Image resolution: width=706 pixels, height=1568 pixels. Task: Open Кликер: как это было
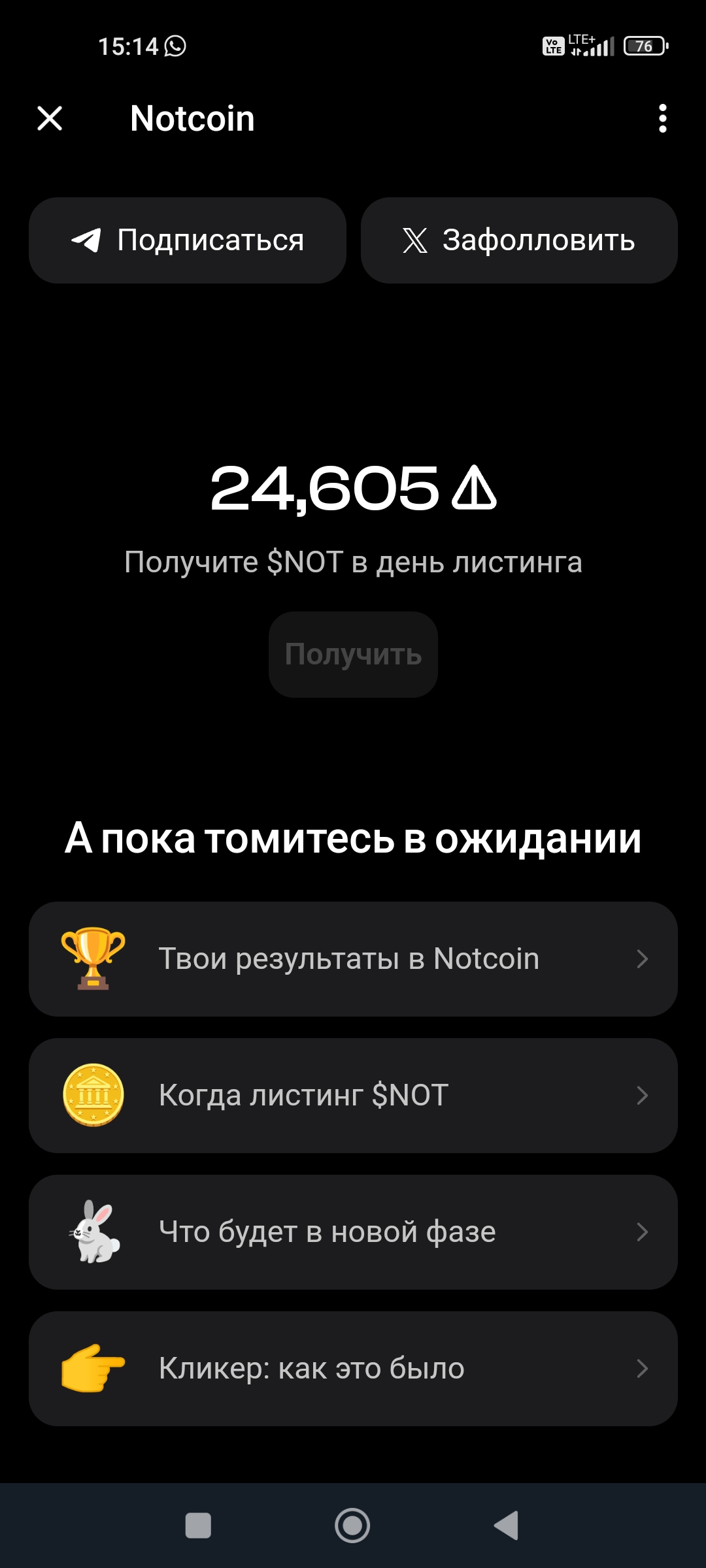tap(353, 1369)
